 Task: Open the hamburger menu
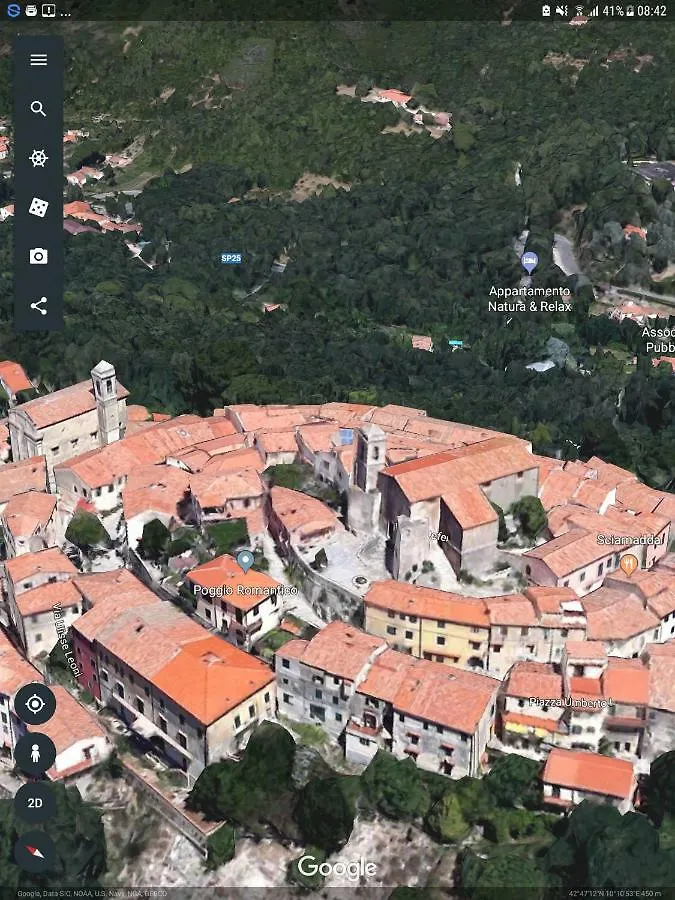point(38,60)
